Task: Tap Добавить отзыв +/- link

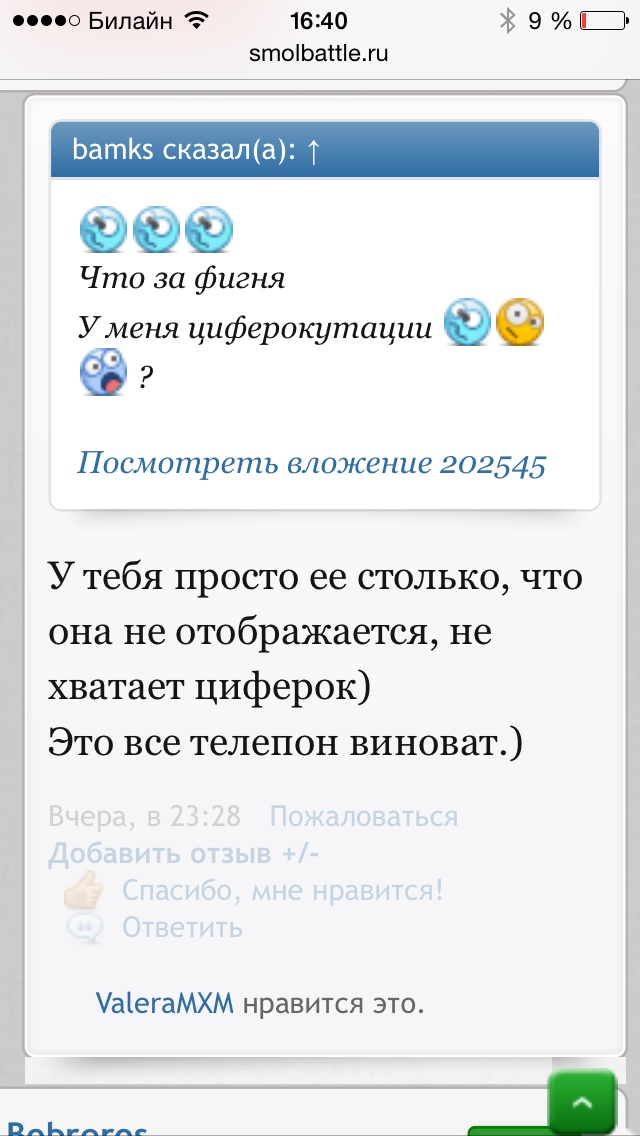Action: (183, 854)
